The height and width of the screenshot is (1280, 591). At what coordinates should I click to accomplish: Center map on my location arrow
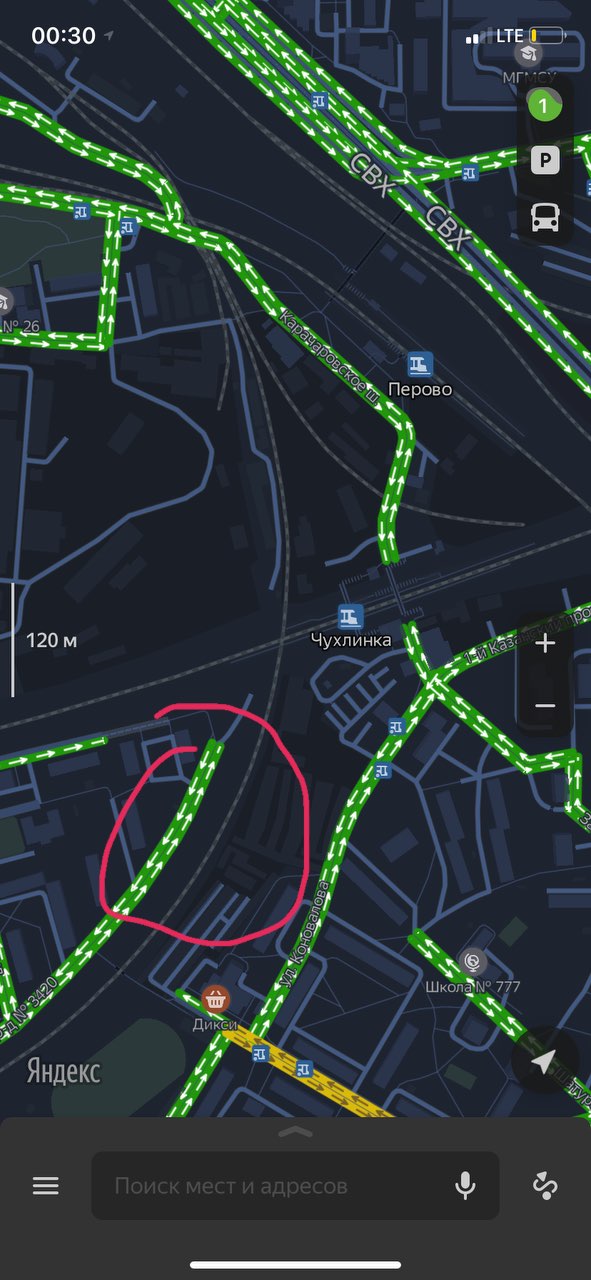(x=544, y=1061)
